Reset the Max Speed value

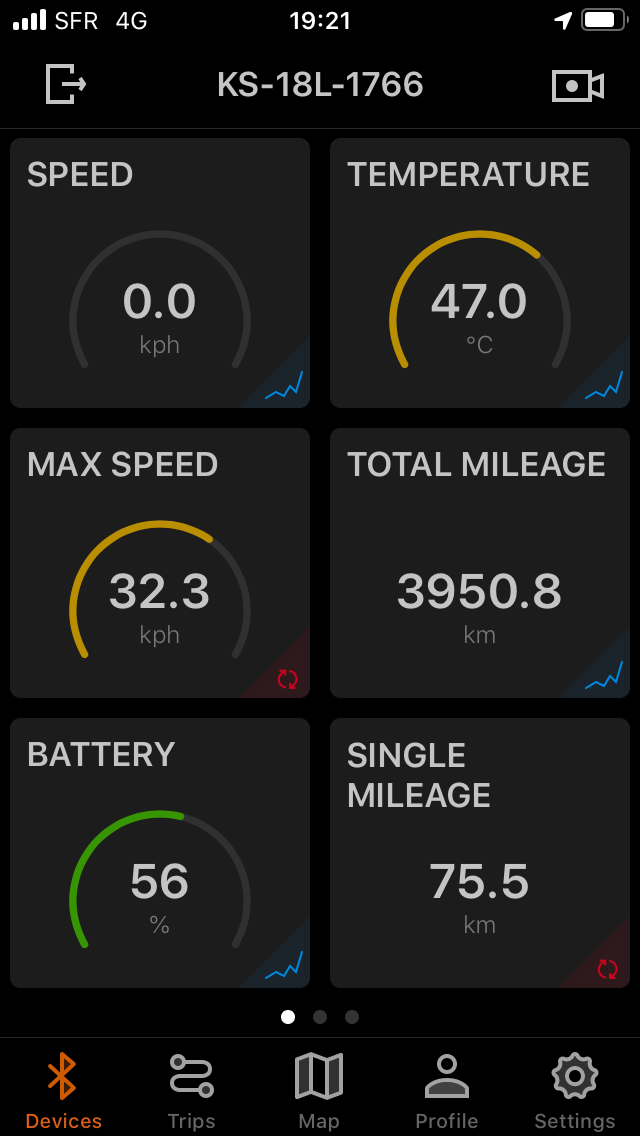point(288,679)
